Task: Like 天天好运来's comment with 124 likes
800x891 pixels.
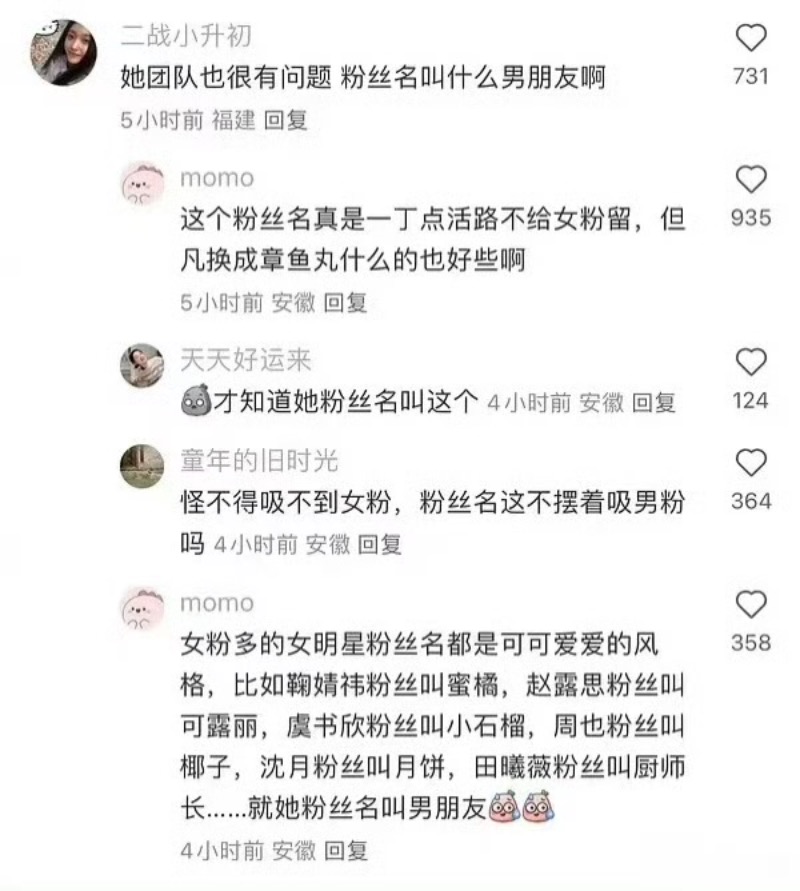Action: click(x=750, y=362)
